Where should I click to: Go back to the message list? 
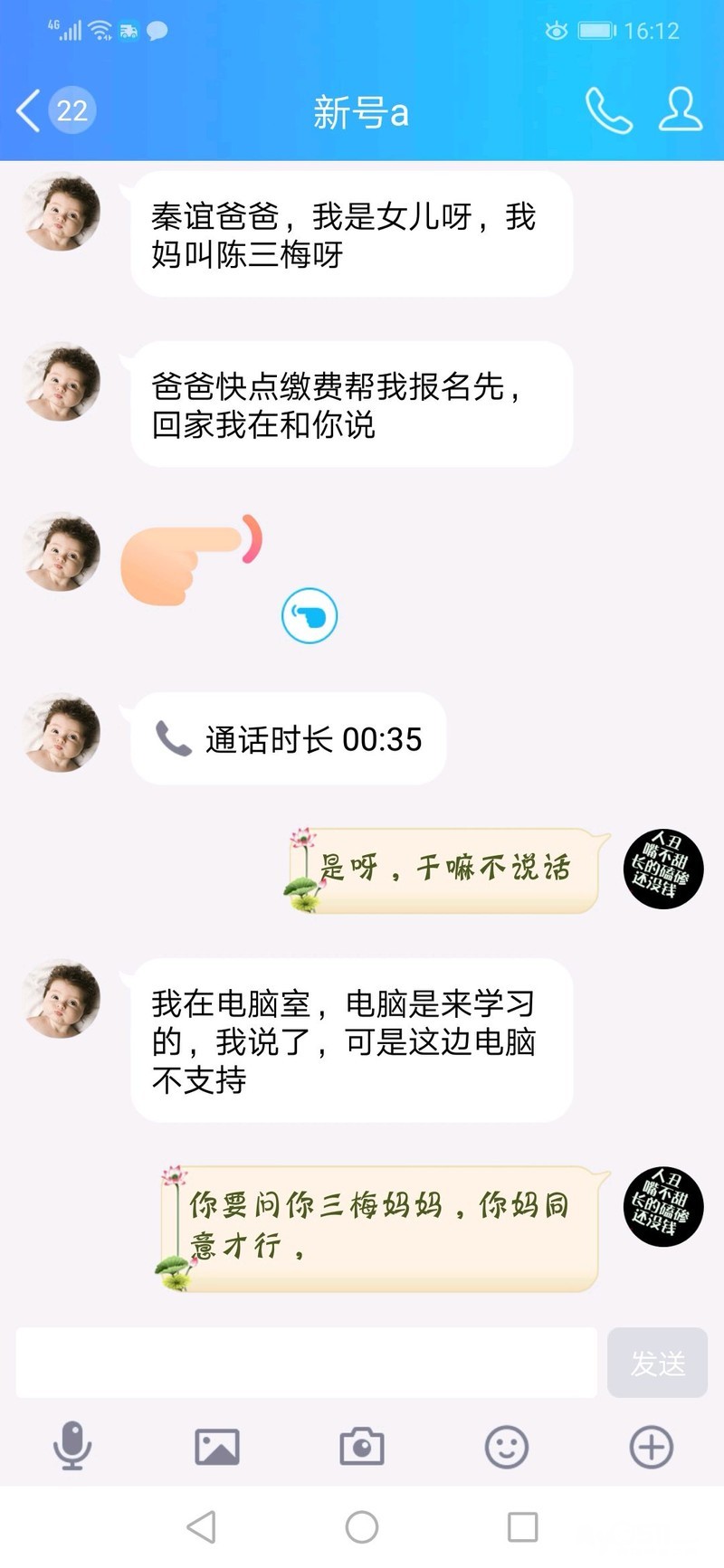tap(29, 111)
